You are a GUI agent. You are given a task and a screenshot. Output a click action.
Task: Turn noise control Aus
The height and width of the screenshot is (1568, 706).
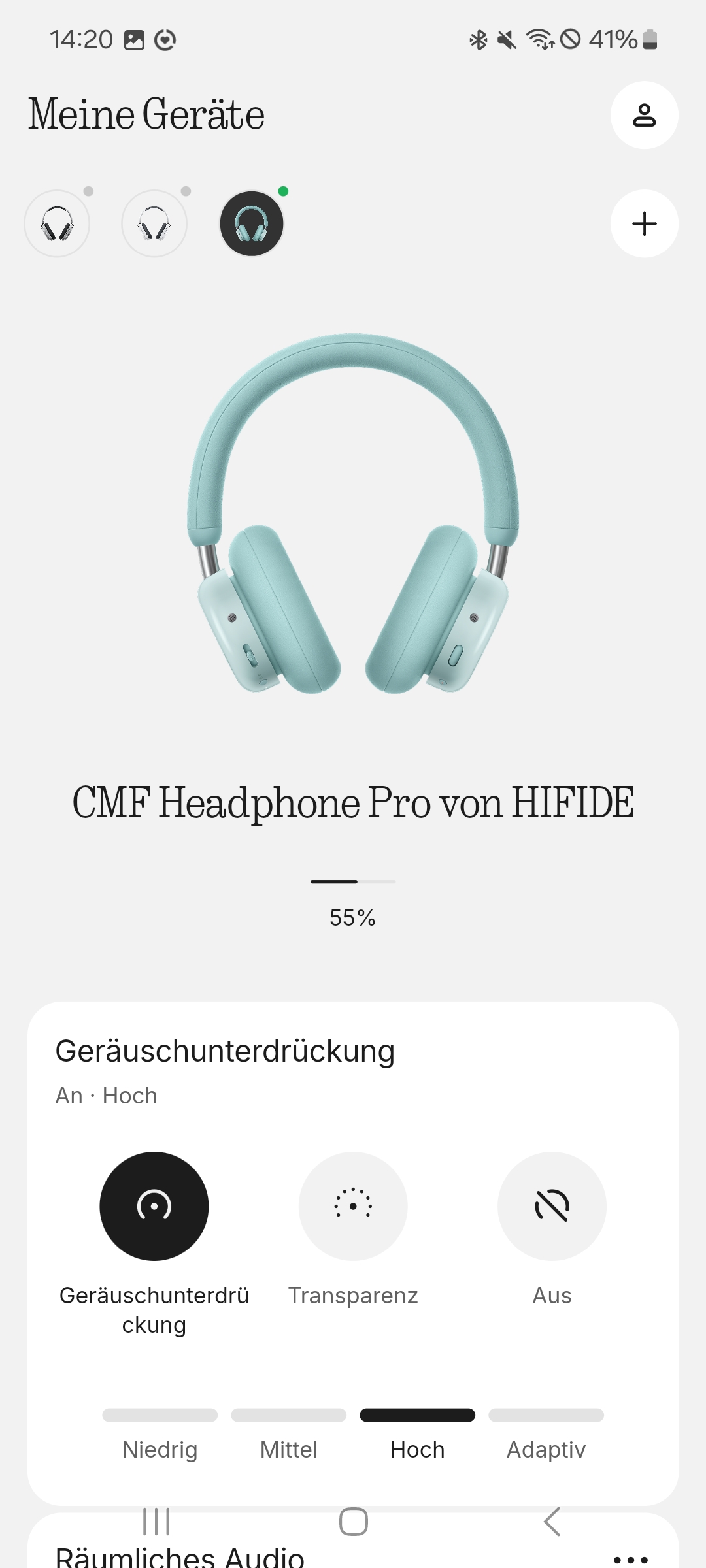(x=552, y=1206)
